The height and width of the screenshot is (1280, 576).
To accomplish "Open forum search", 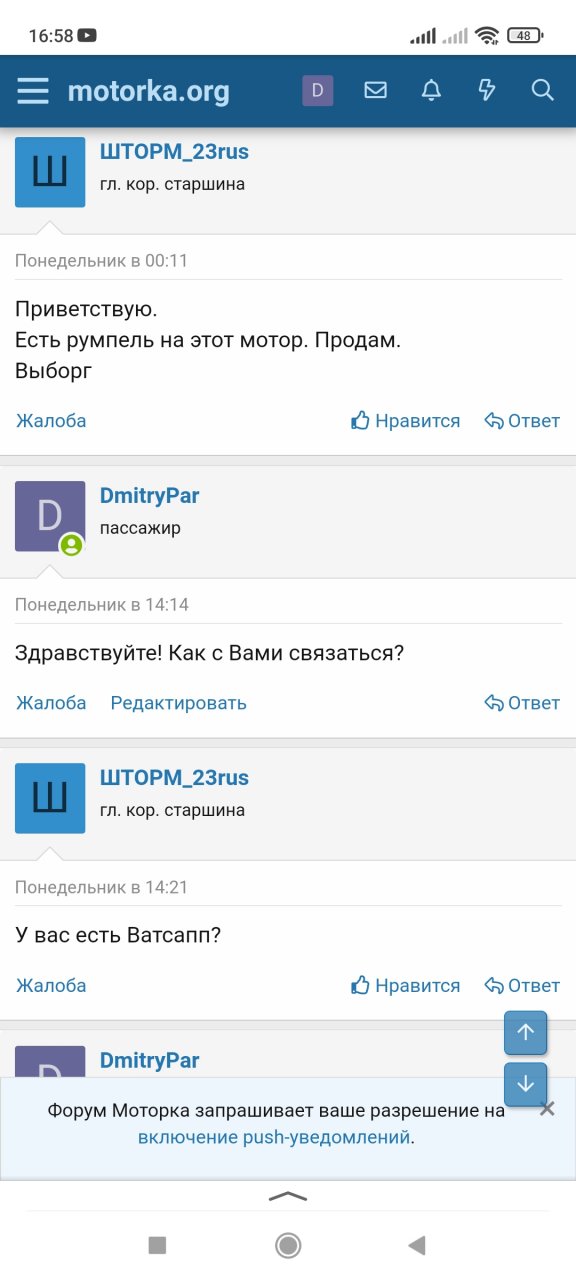I will click(x=542, y=91).
